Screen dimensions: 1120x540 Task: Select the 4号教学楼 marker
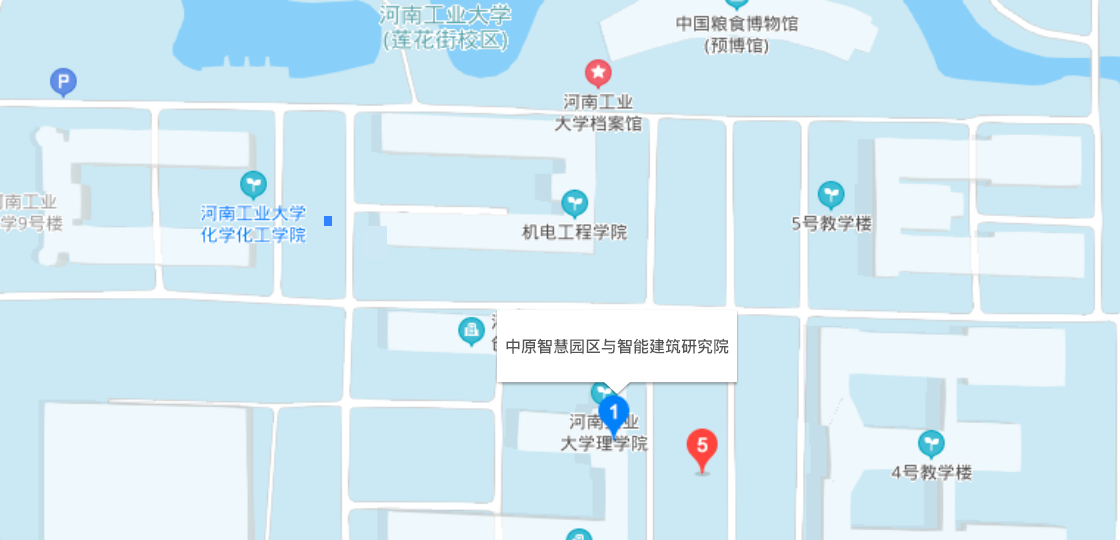tap(931, 443)
